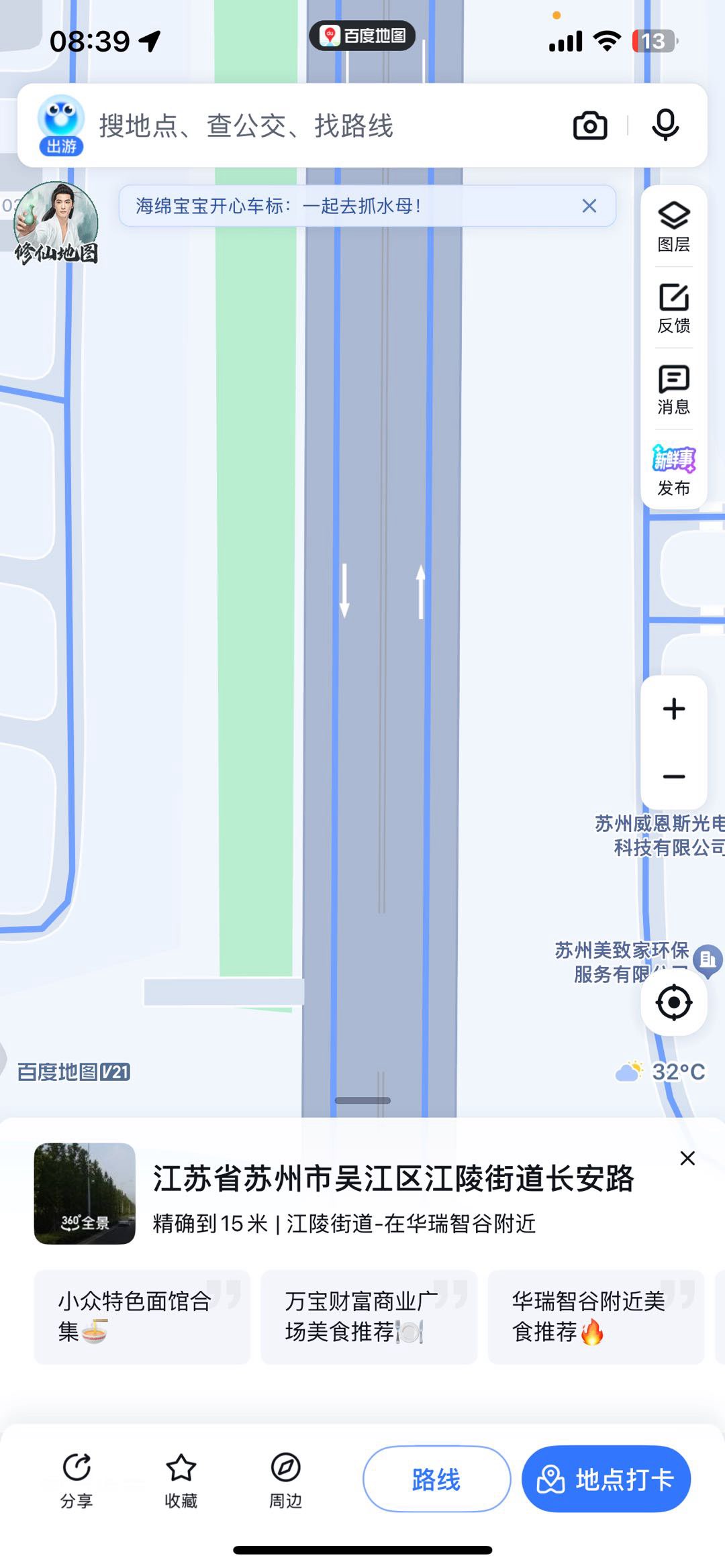Open 华瑞智谷附近美食推荐 suggestion
Screen dimensions: 725x1568
tap(595, 1316)
